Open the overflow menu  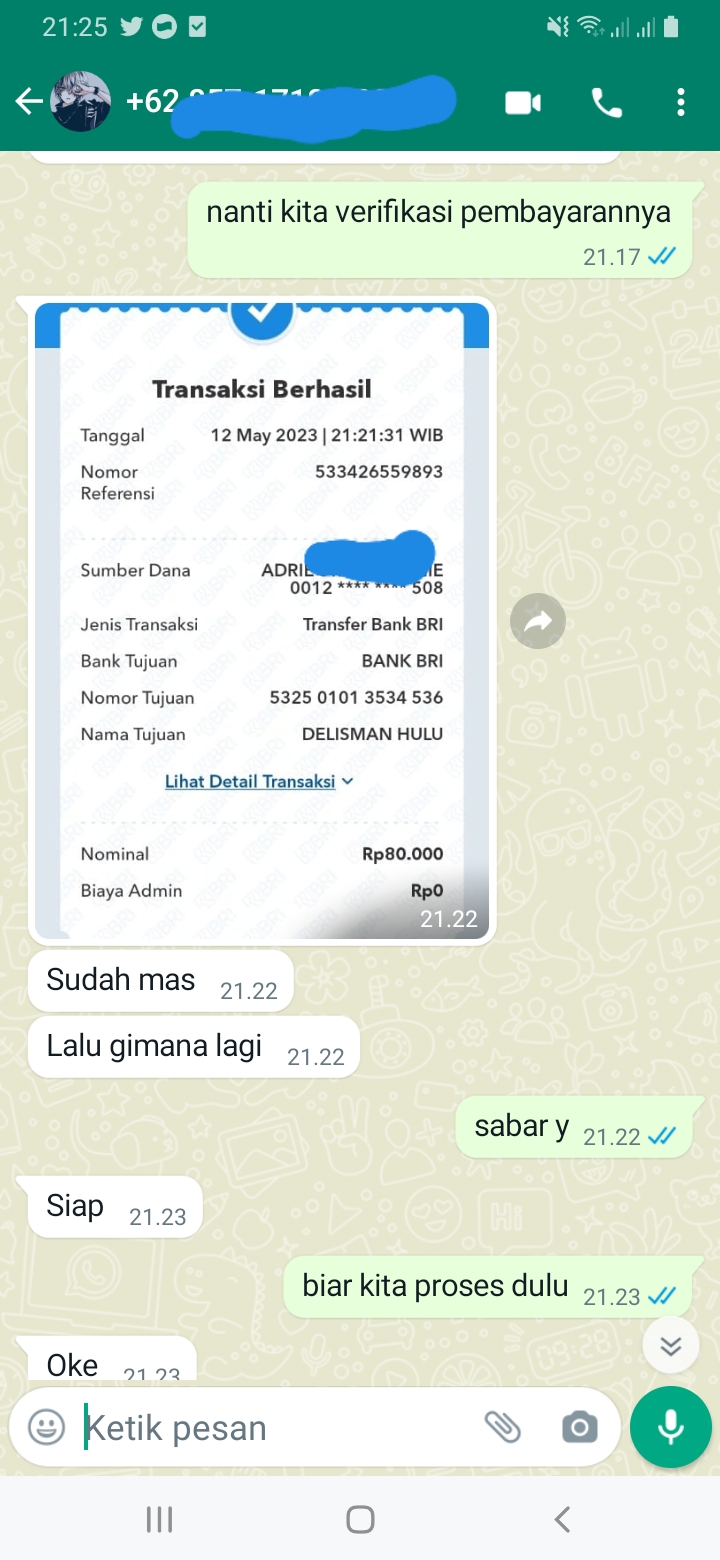click(x=681, y=102)
